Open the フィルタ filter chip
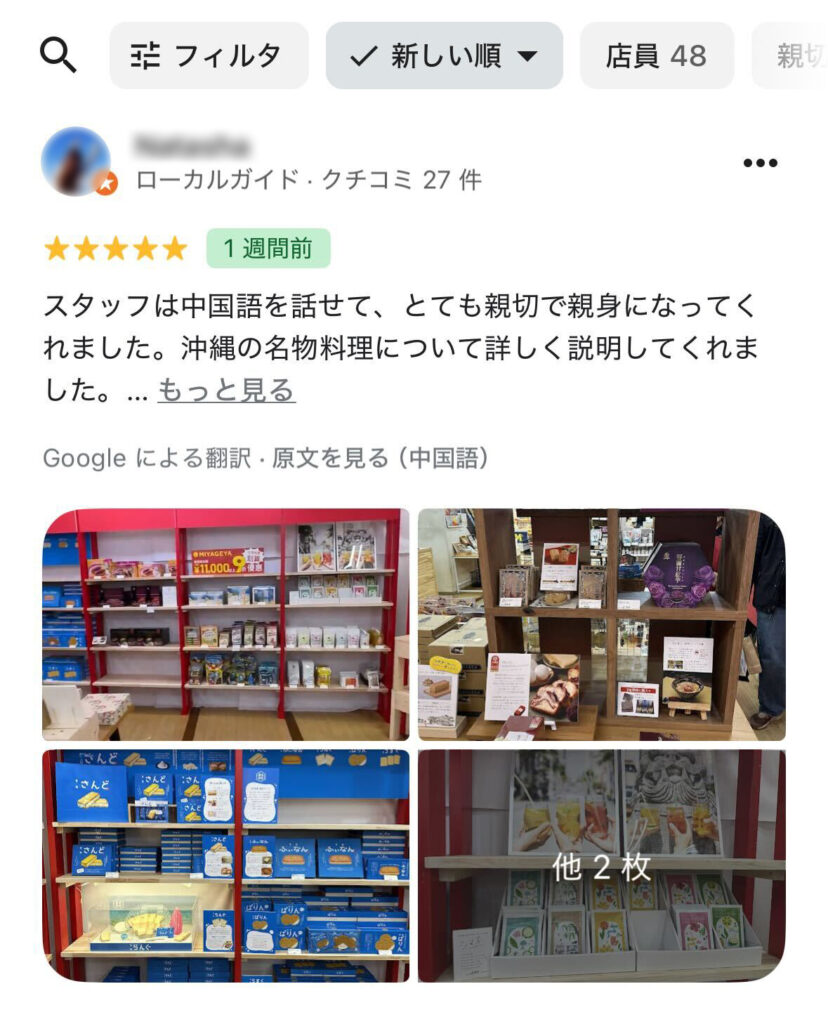Viewport: 828px width, 1024px height. point(208,56)
